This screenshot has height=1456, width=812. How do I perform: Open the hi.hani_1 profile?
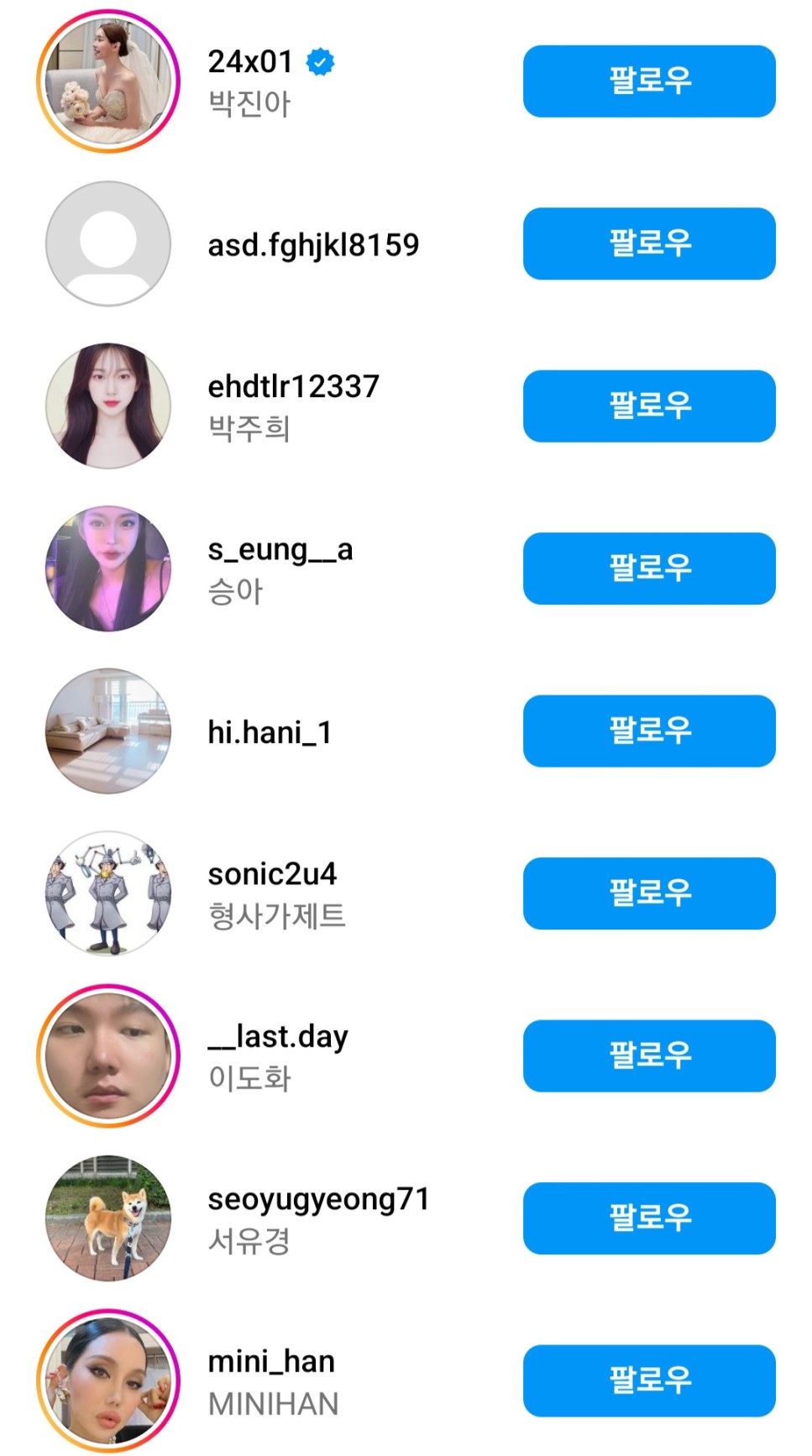click(x=270, y=733)
